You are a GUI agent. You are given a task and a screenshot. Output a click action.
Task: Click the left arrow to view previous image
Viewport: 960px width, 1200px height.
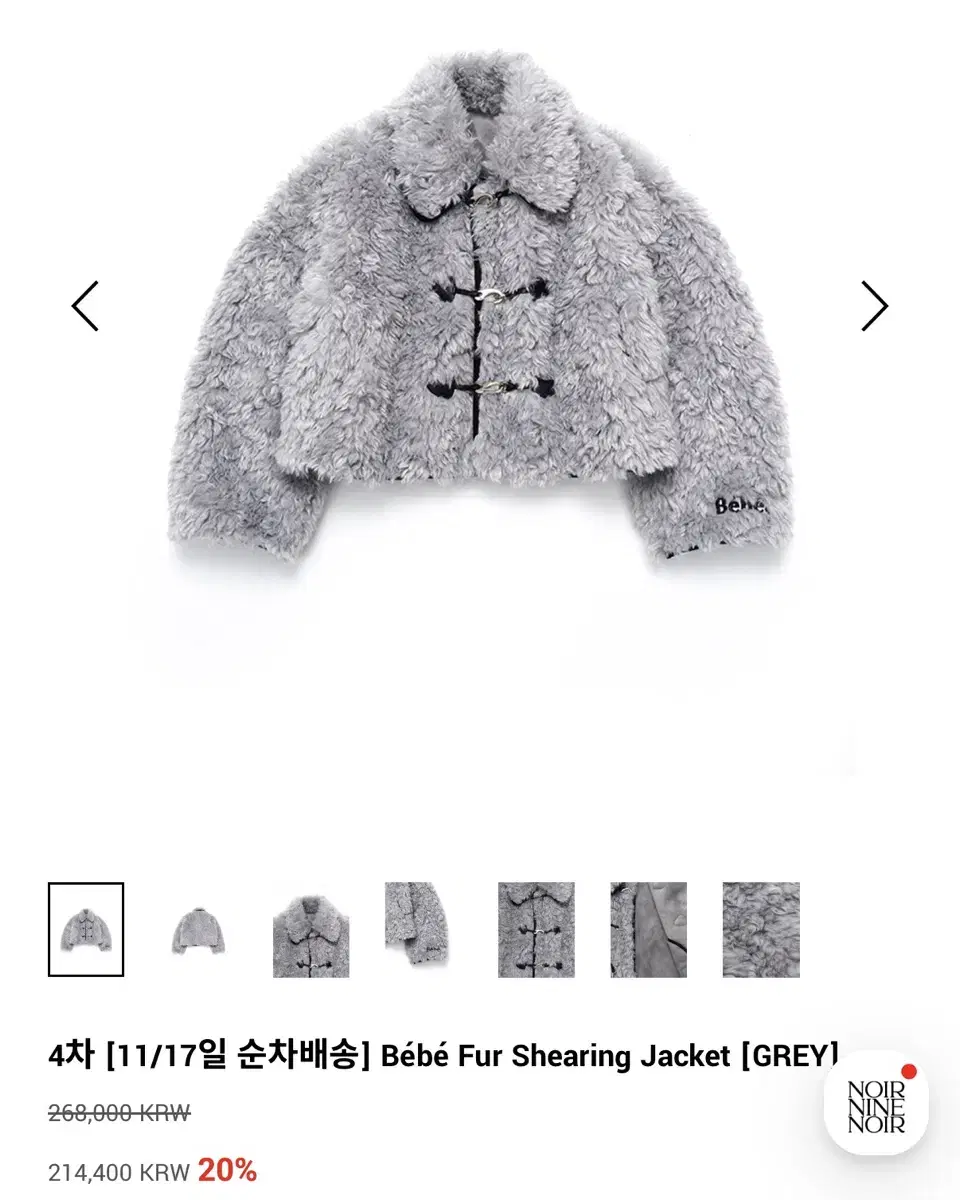tap(87, 305)
